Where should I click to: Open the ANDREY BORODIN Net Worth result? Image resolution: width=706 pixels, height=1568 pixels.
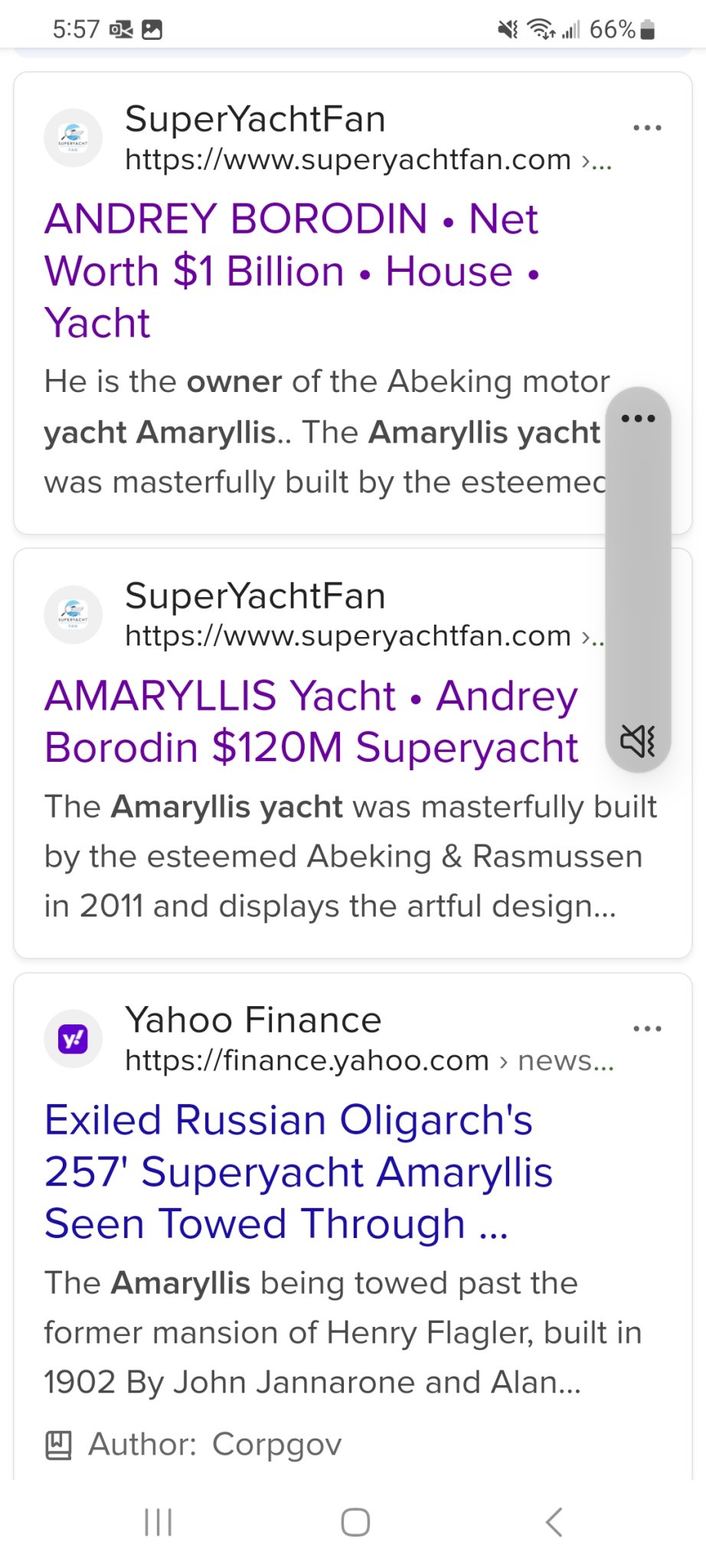click(x=293, y=270)
